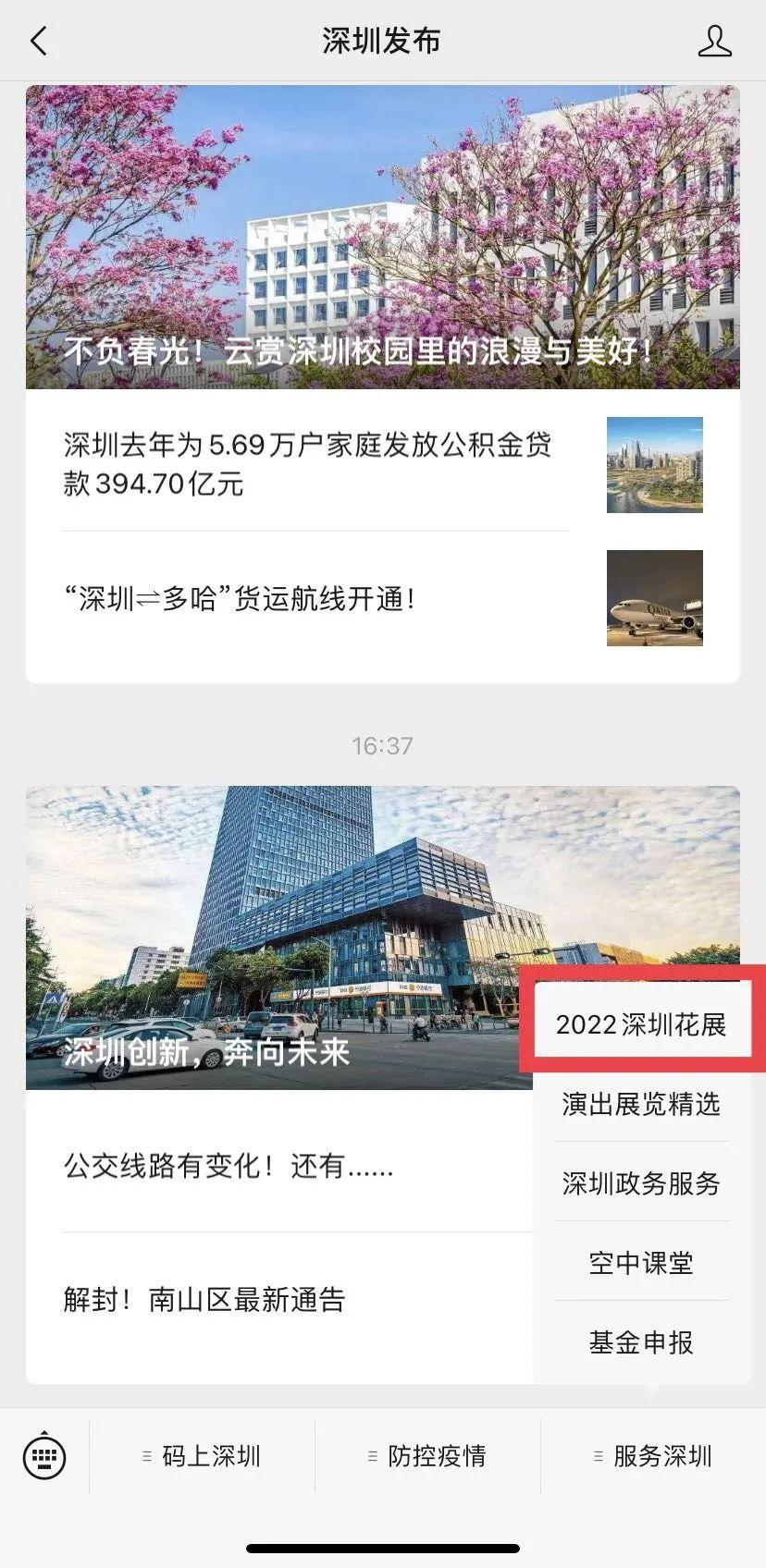The height and width of the screenshot is (1568, 766).
Task: Select 2022深圳花展 from the popup menu
Action: [x=641, y=1024]
